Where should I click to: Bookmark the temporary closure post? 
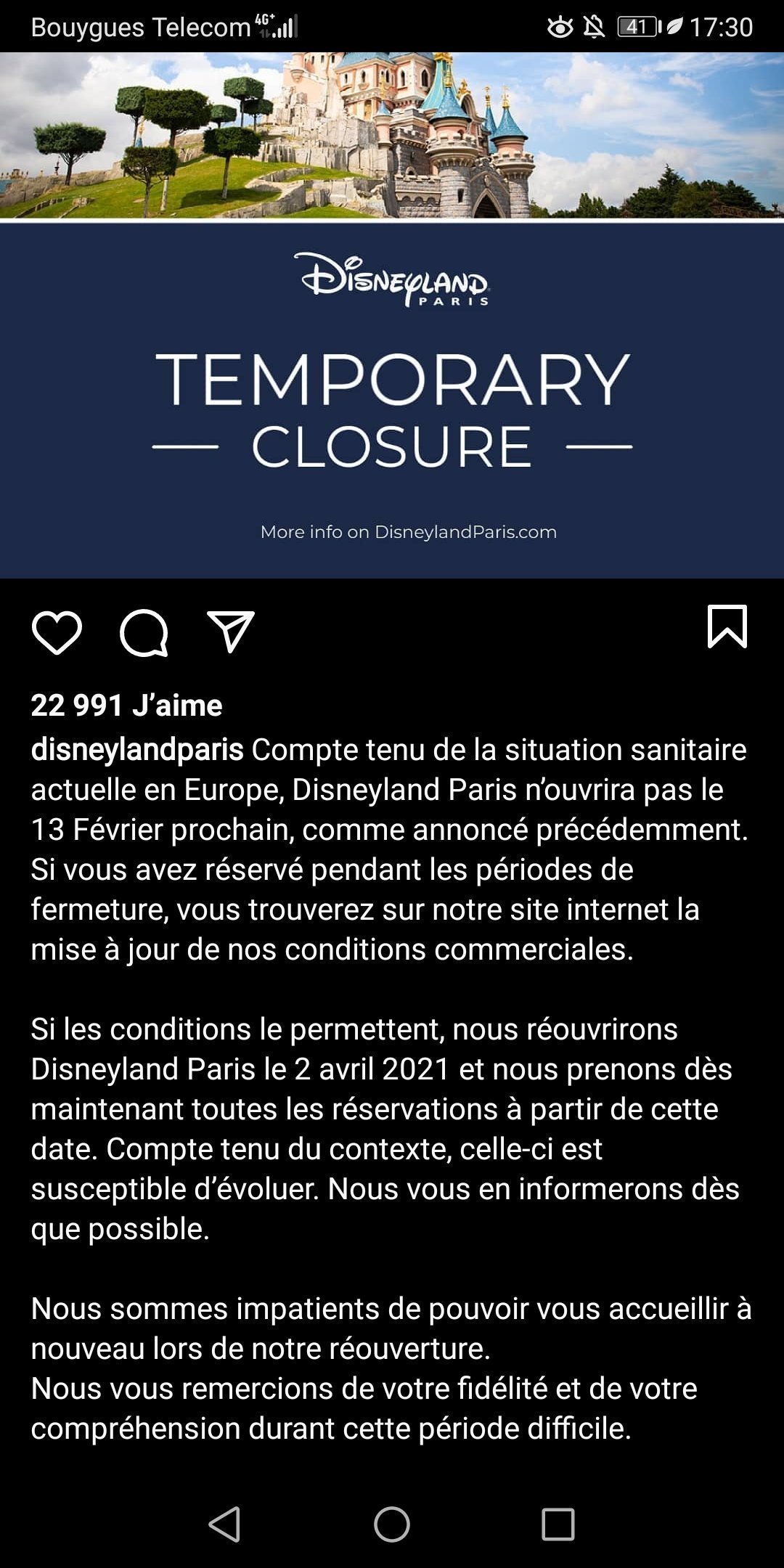click(727, 626)
